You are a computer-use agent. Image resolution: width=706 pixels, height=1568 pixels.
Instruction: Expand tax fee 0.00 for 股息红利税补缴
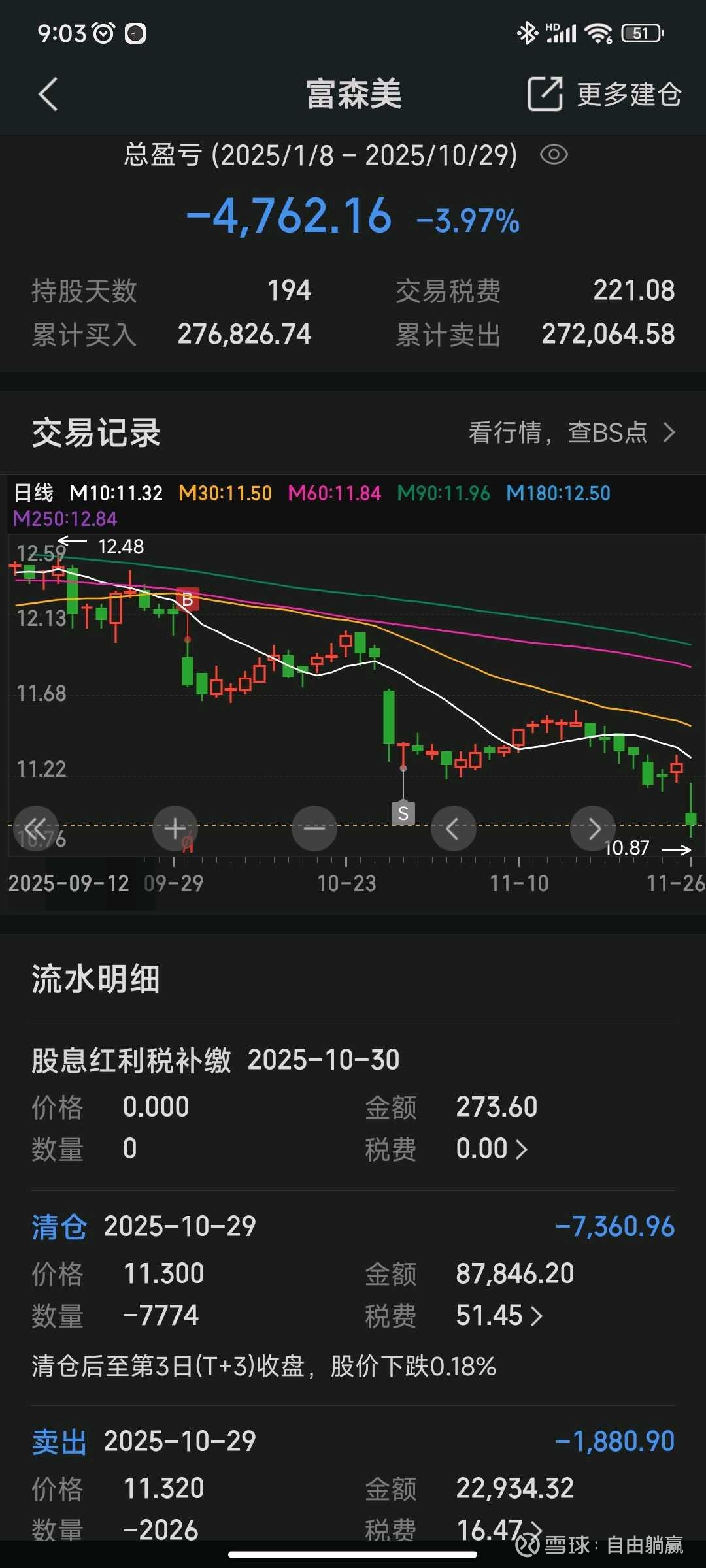point(492,1149)
